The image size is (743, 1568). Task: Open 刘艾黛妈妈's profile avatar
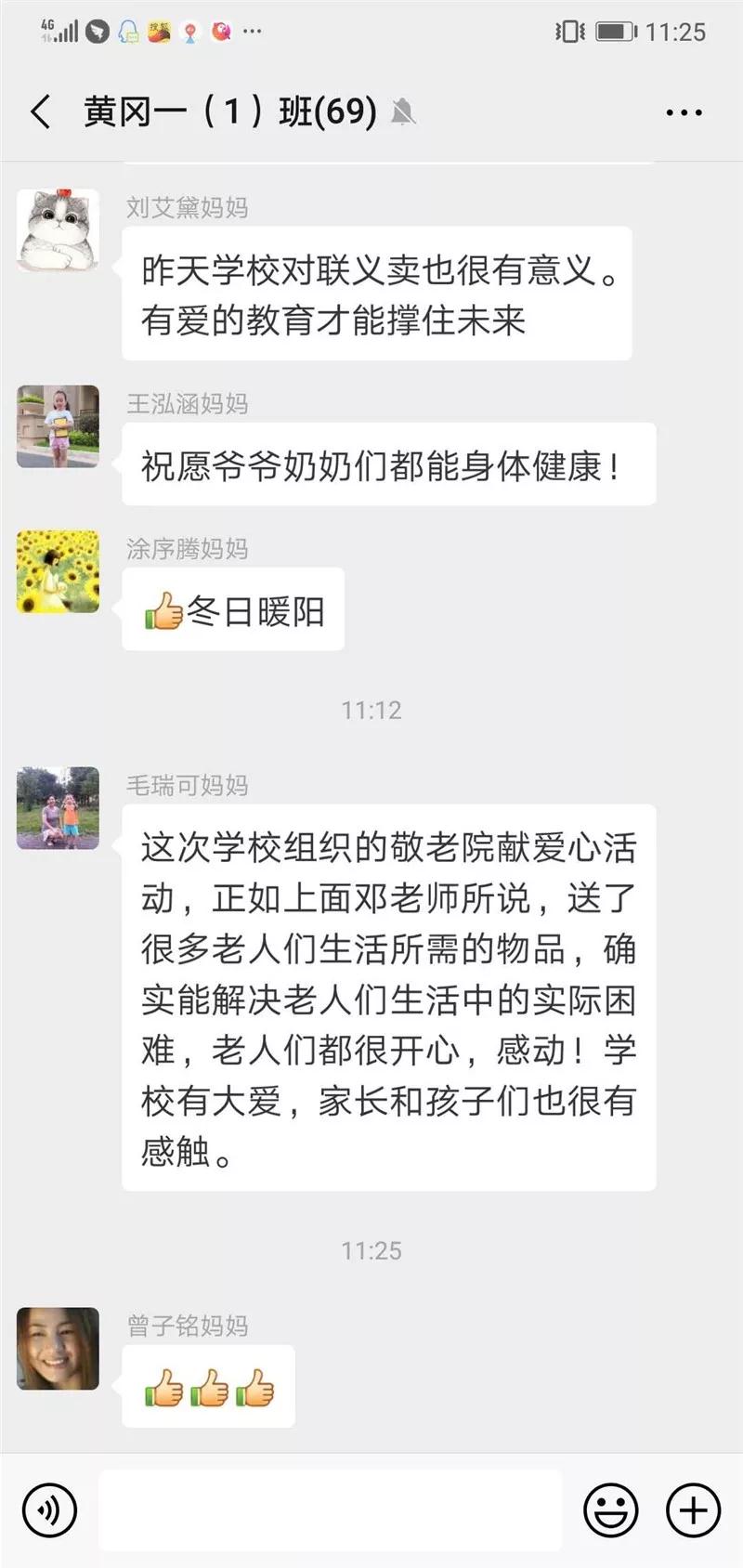tap(58, 230)
